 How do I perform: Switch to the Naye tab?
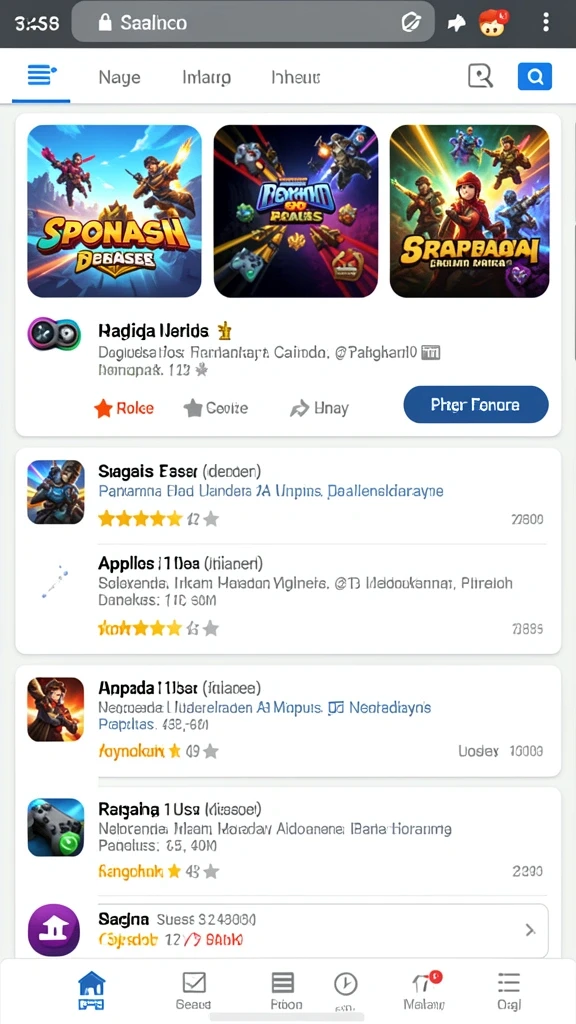(x=120, y=78)
